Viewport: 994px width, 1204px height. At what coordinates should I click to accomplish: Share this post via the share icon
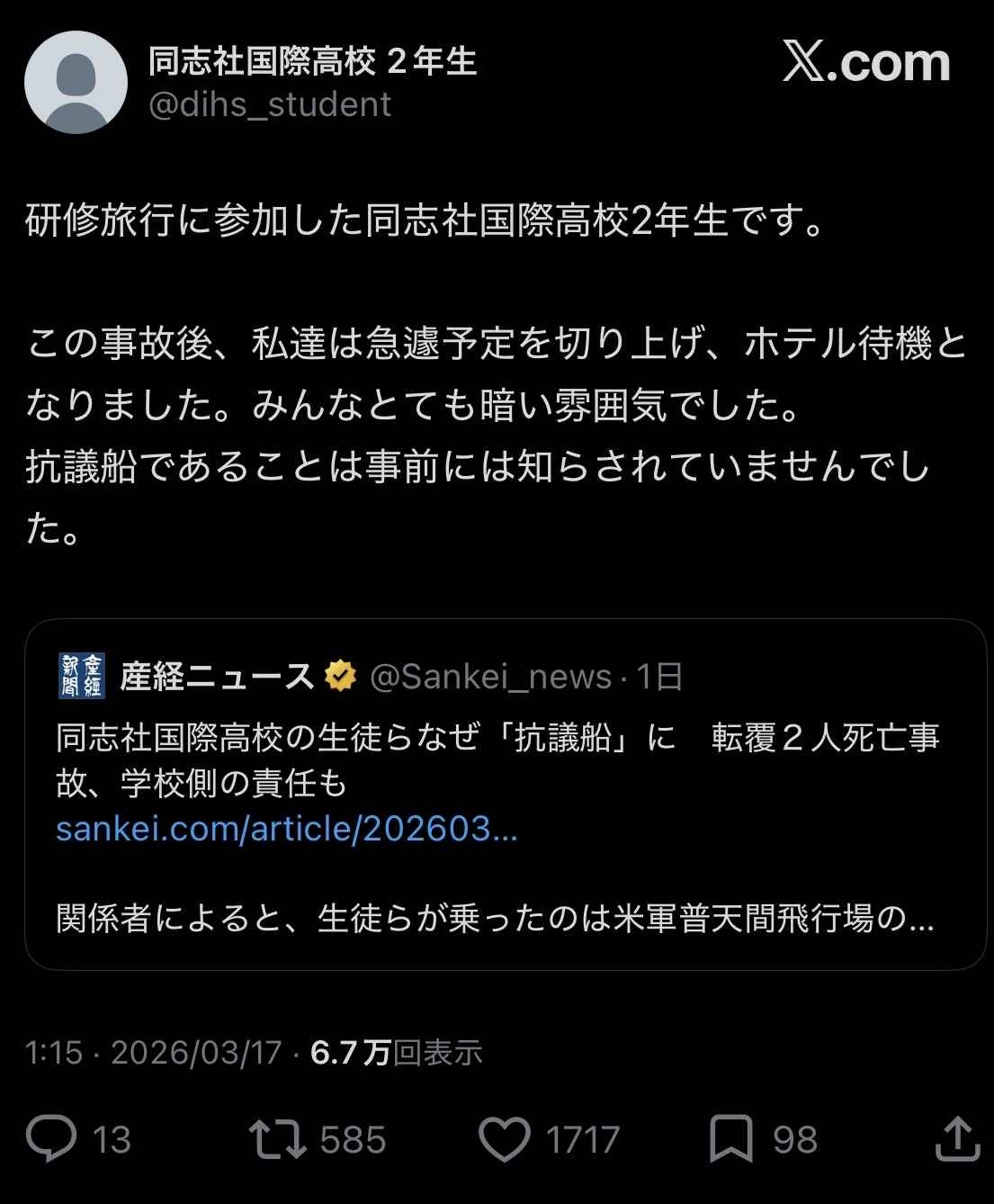(x=955, y=1138)
